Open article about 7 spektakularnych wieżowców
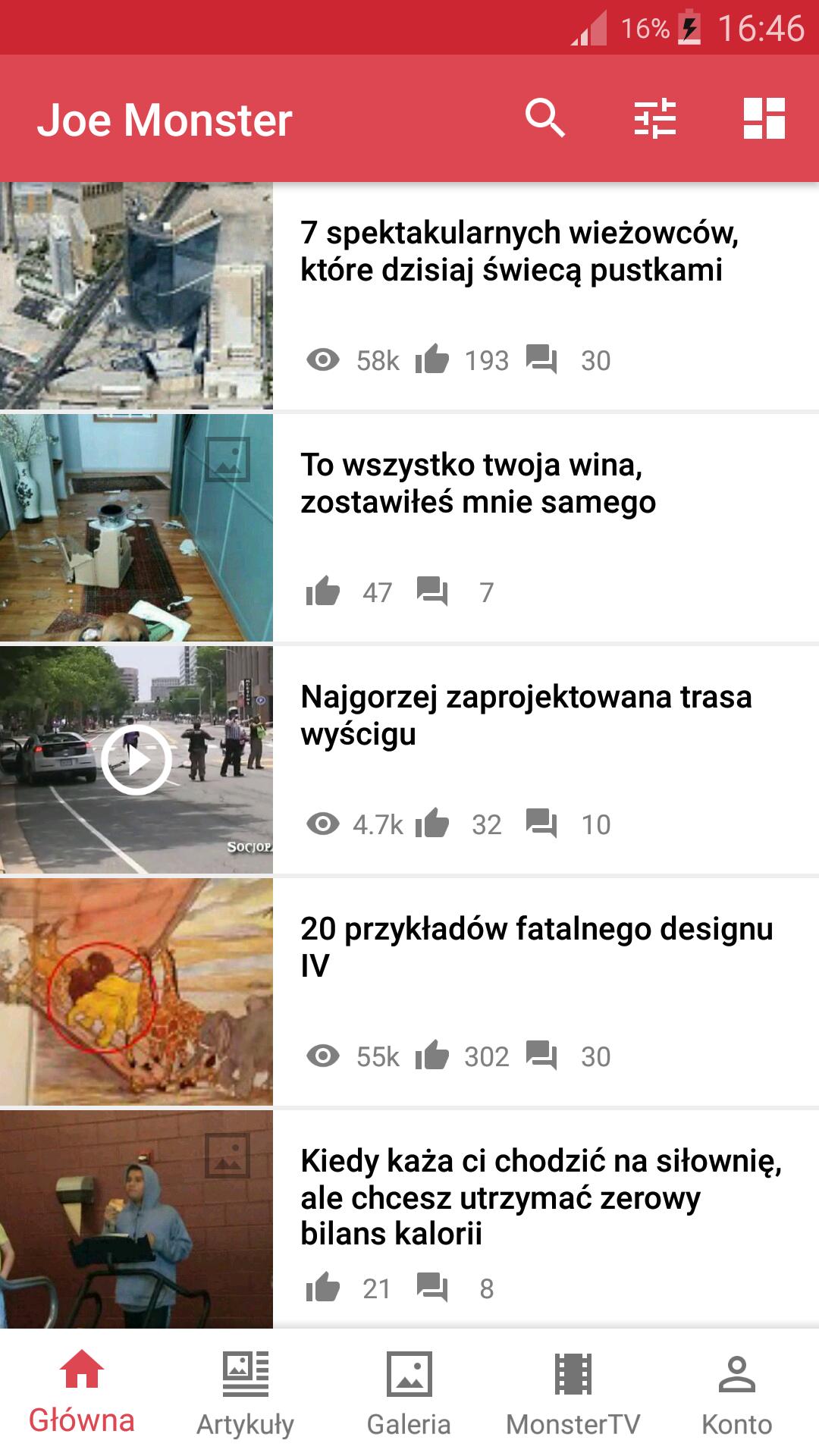This screenshot has width=819, height=1456. click(519, 252)
